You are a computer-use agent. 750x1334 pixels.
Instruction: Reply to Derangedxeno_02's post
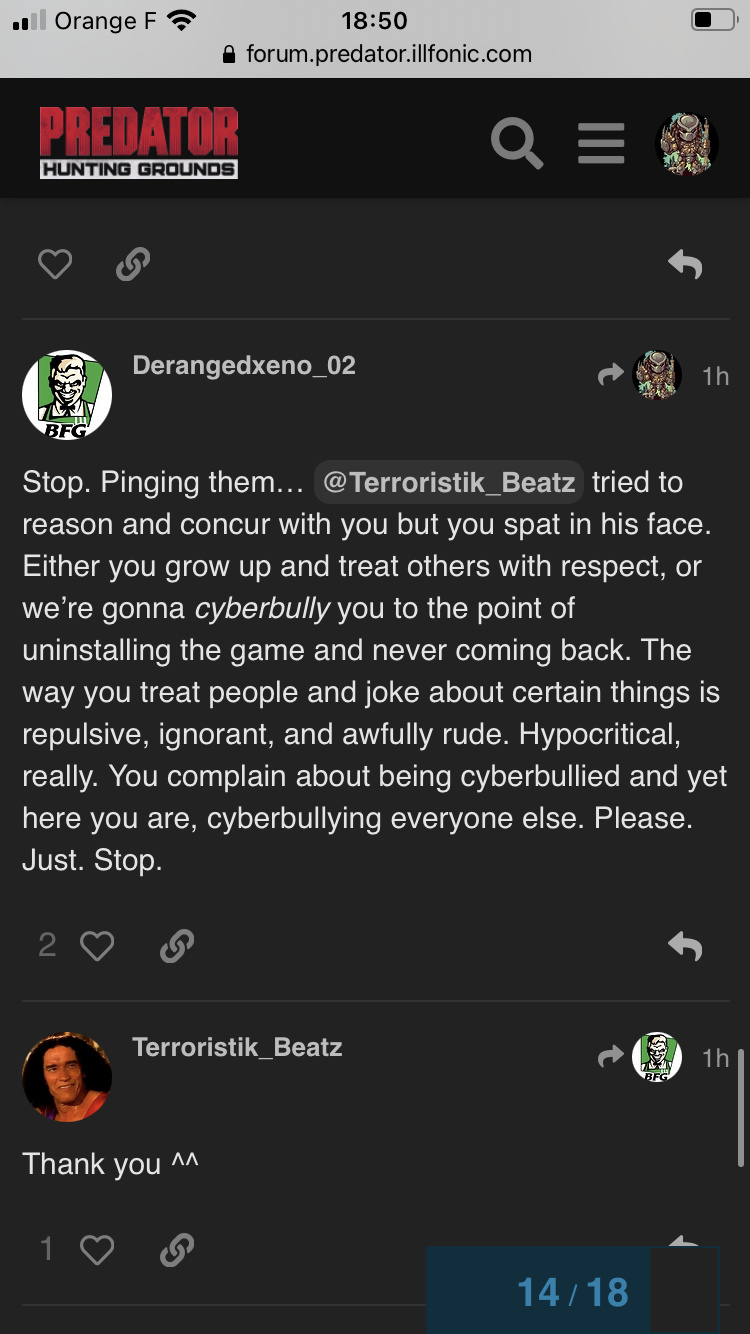[685, 946]
